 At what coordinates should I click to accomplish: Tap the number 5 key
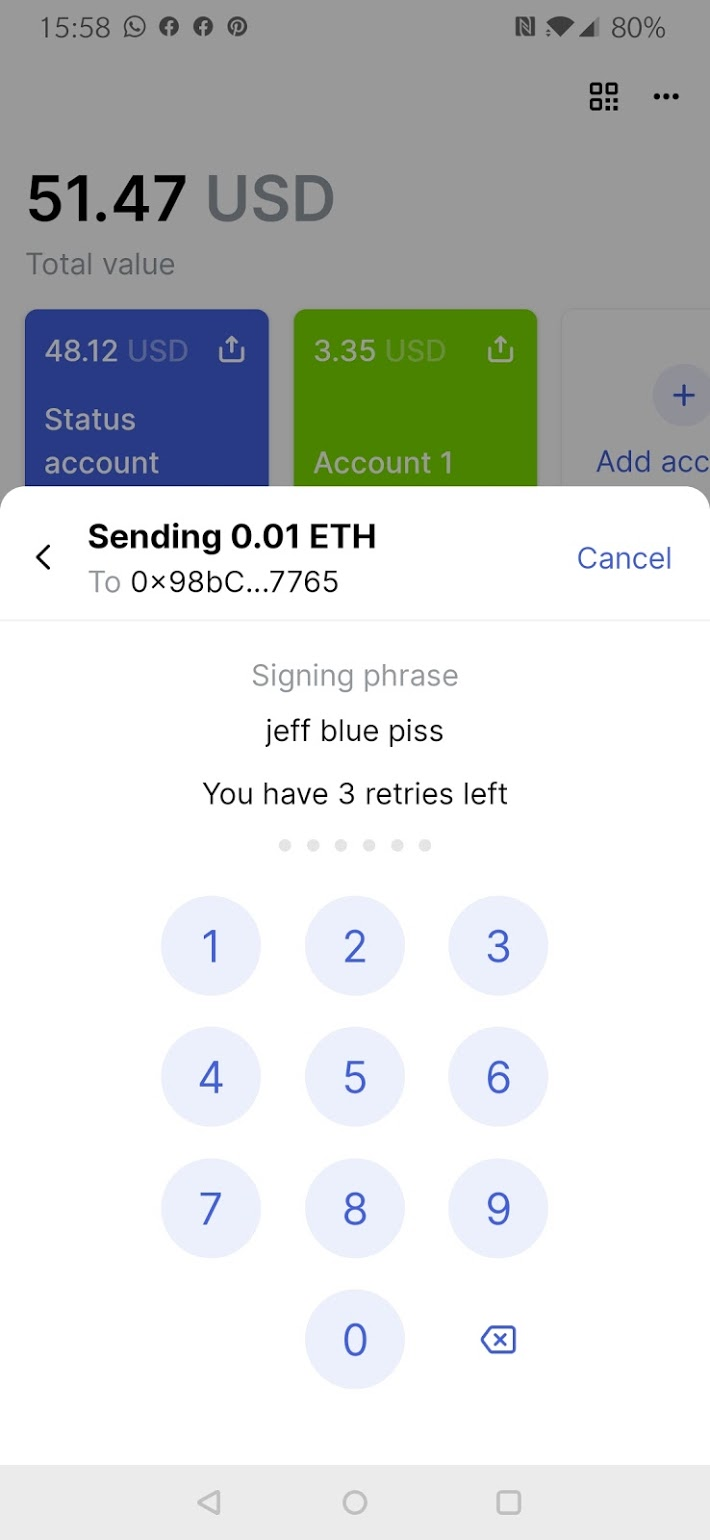[x=355, y=1077]
